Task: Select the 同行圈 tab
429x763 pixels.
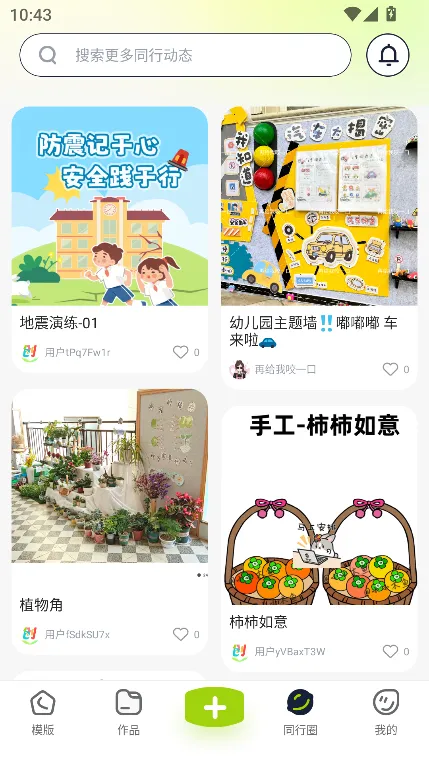Action: [300, 712]
